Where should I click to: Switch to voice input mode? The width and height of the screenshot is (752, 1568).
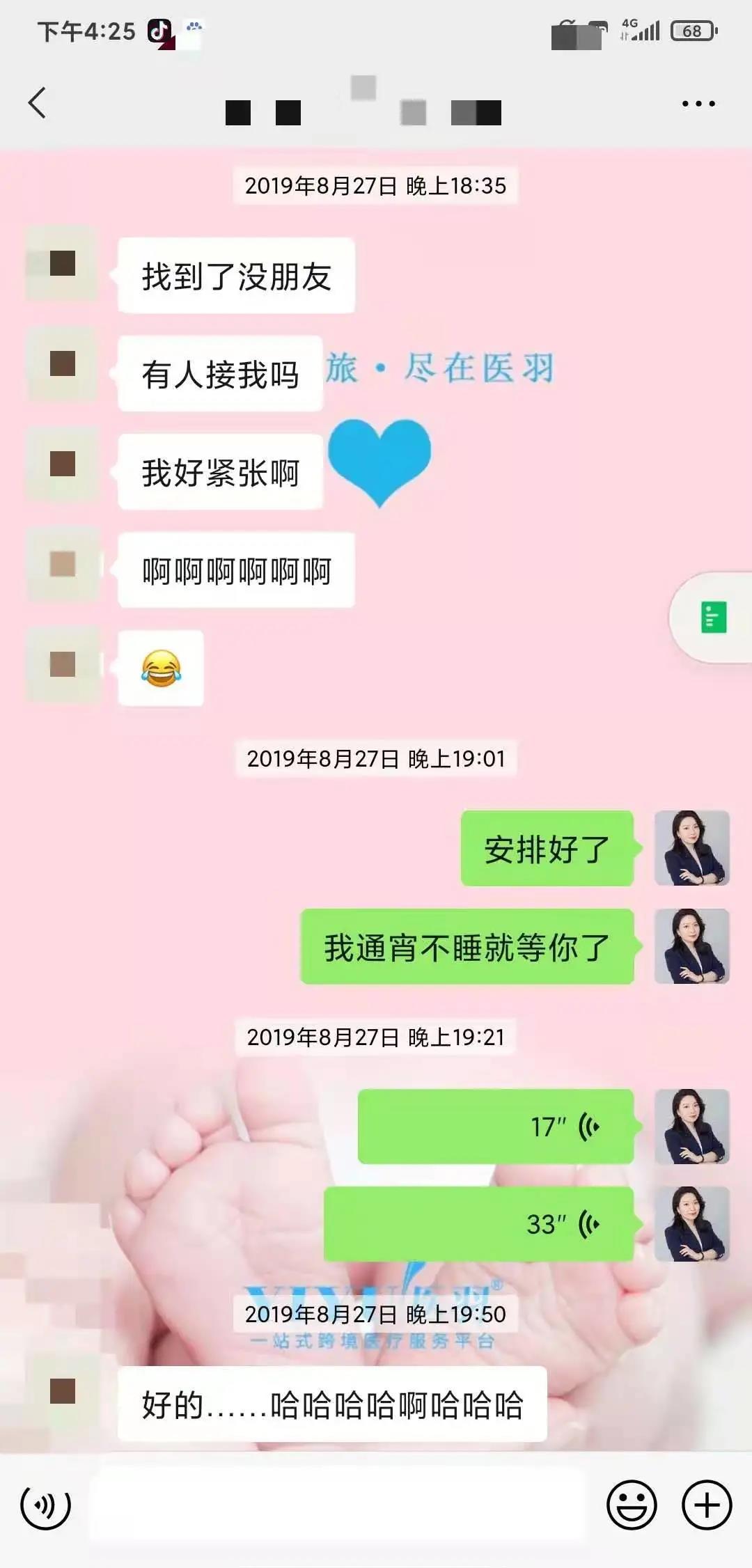(x=46, y=1505)
